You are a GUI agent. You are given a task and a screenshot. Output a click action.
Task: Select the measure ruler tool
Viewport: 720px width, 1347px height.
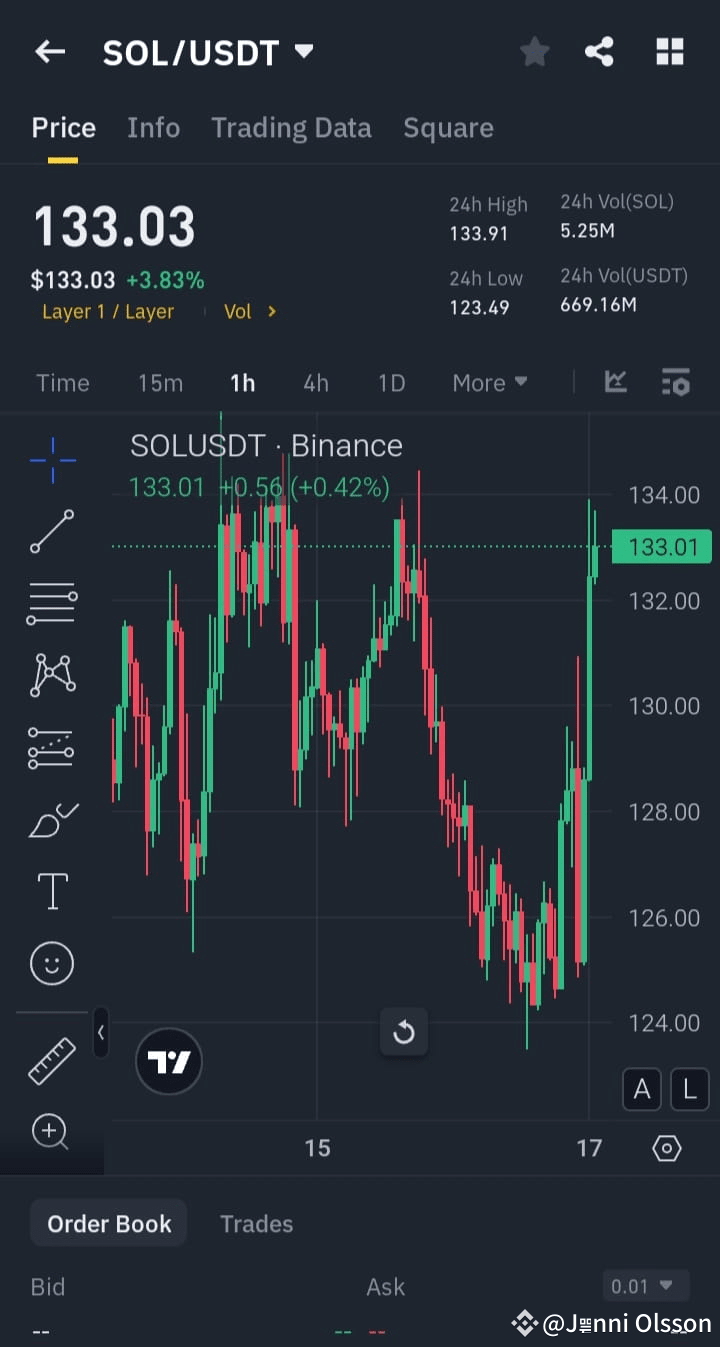pos(52,1060)
